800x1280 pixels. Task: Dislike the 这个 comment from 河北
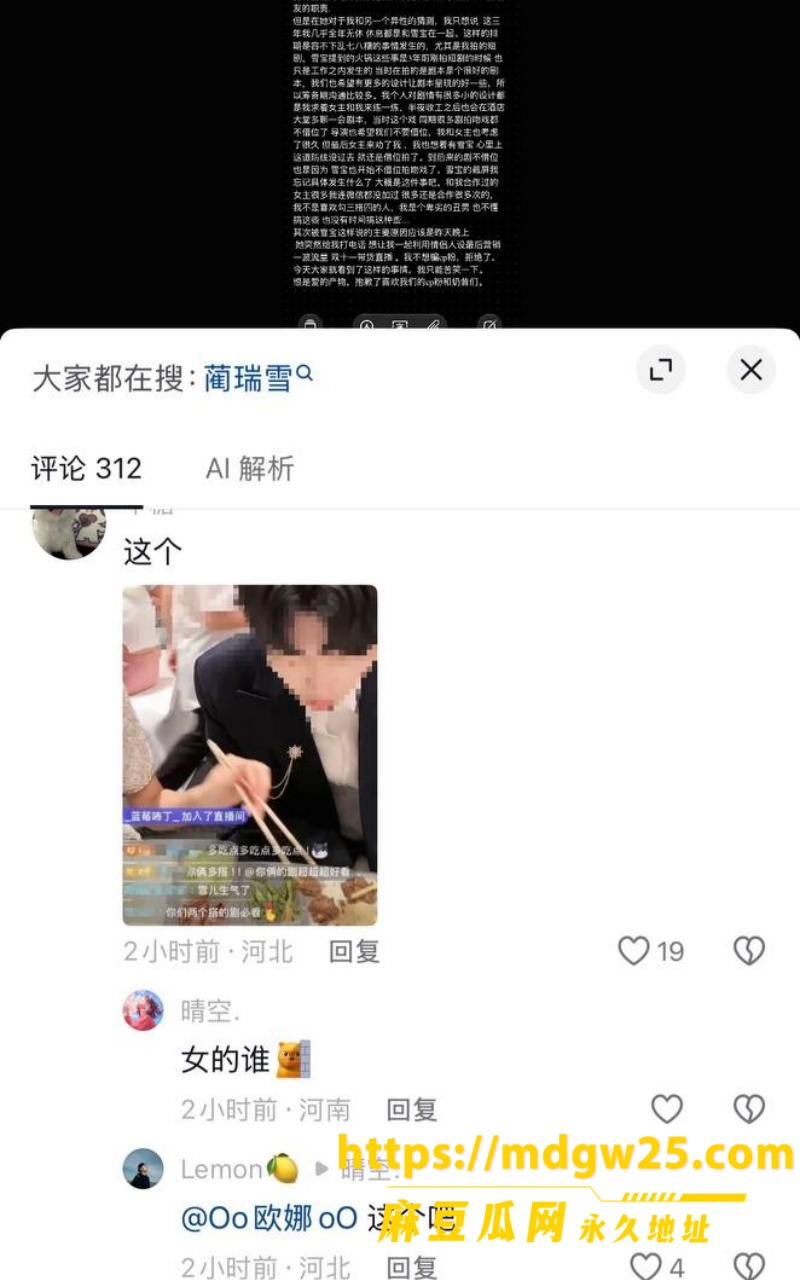[x=749, y=950]
